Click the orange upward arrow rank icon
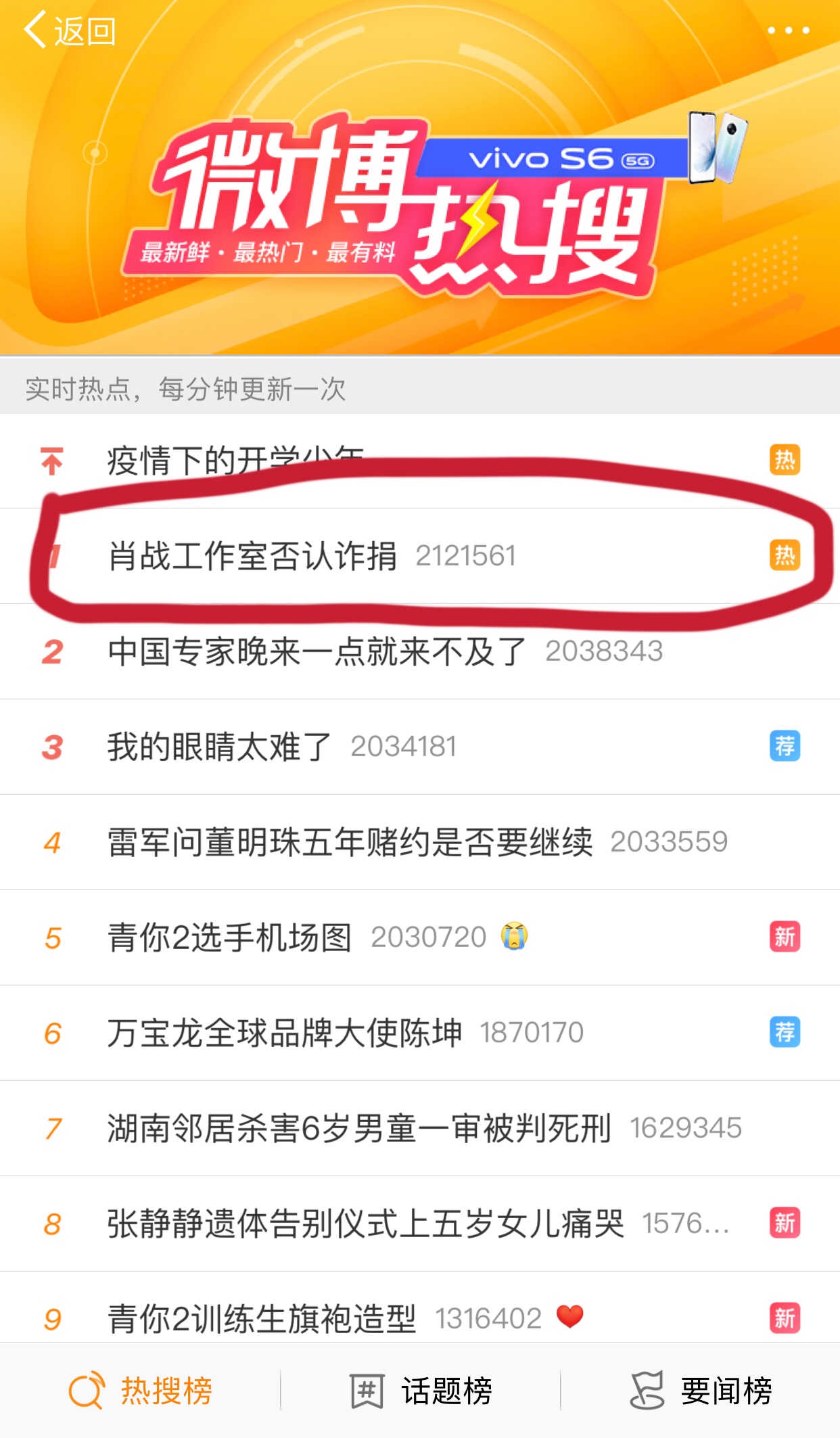840x1438 pixels. 51,460
